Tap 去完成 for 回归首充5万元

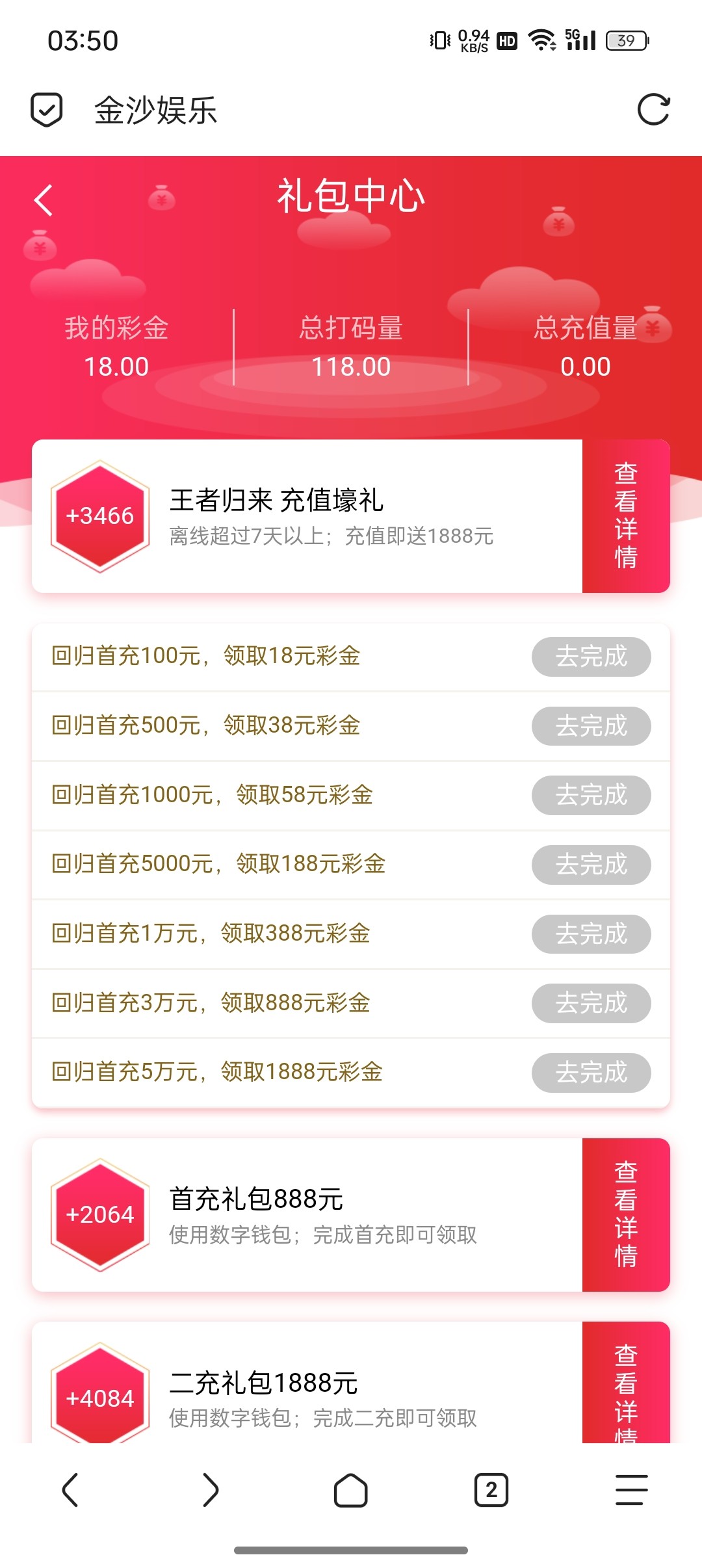click(591, 1073)
